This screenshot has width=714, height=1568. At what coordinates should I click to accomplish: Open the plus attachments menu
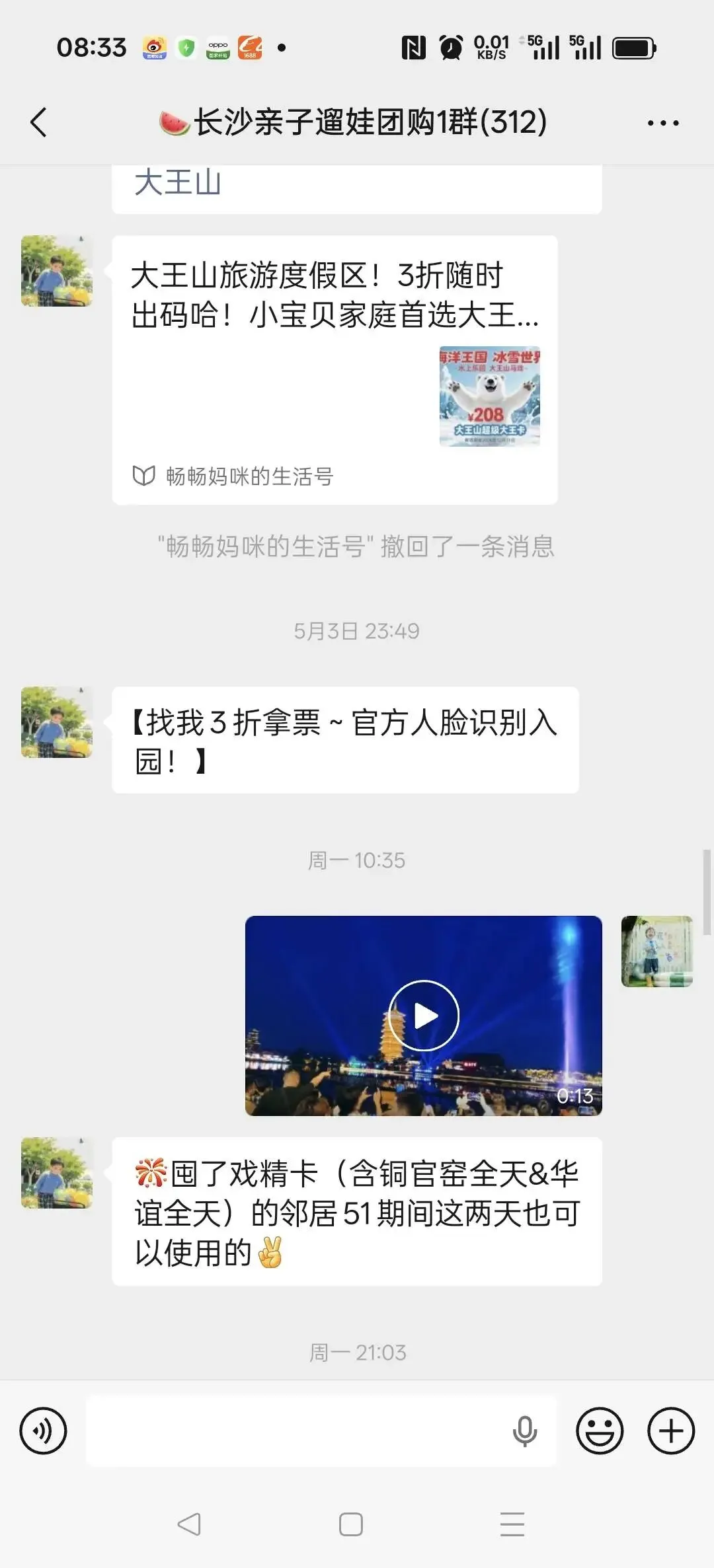point(671,1431)
